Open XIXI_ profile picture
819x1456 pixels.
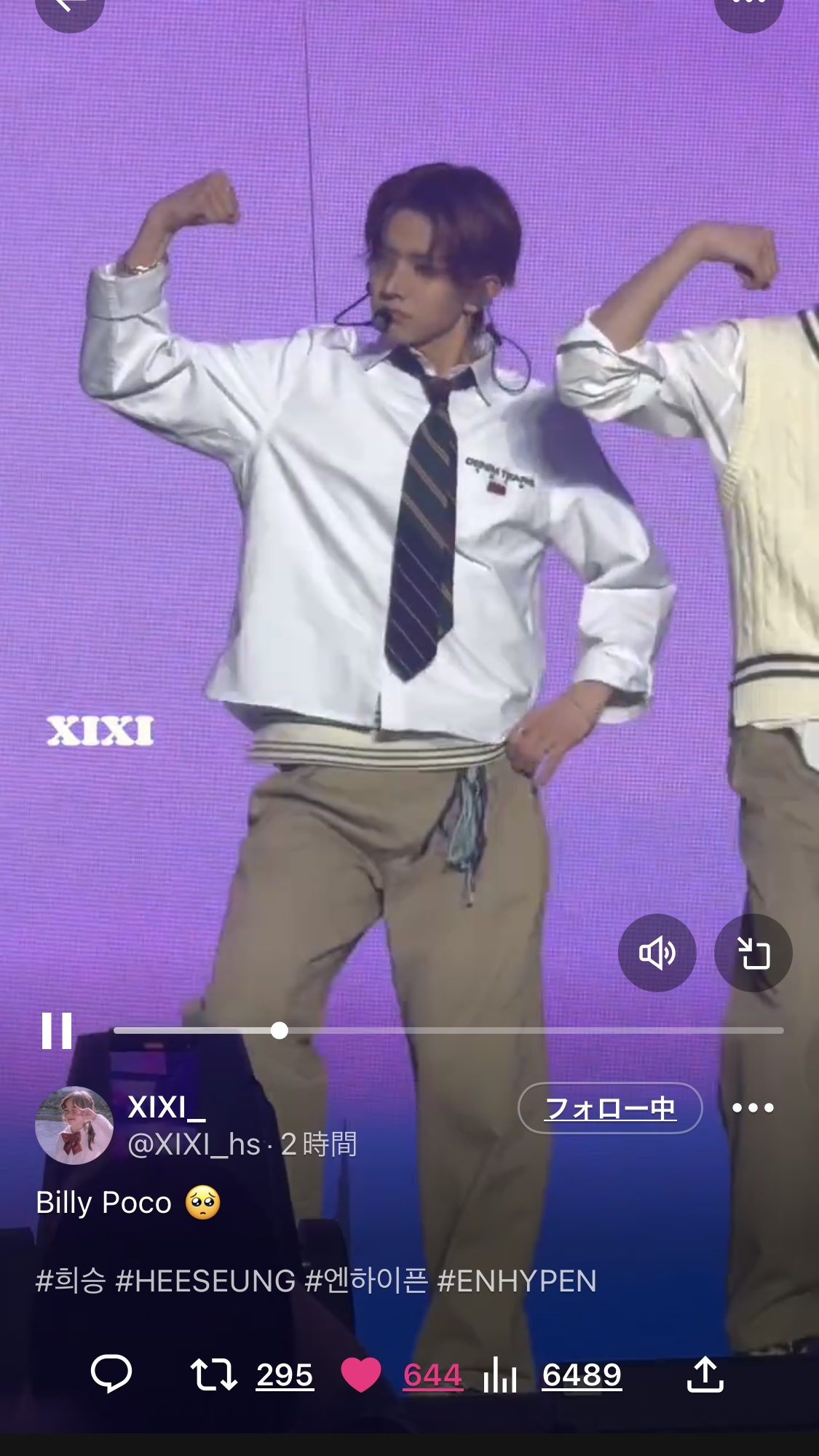(74, 1125)
